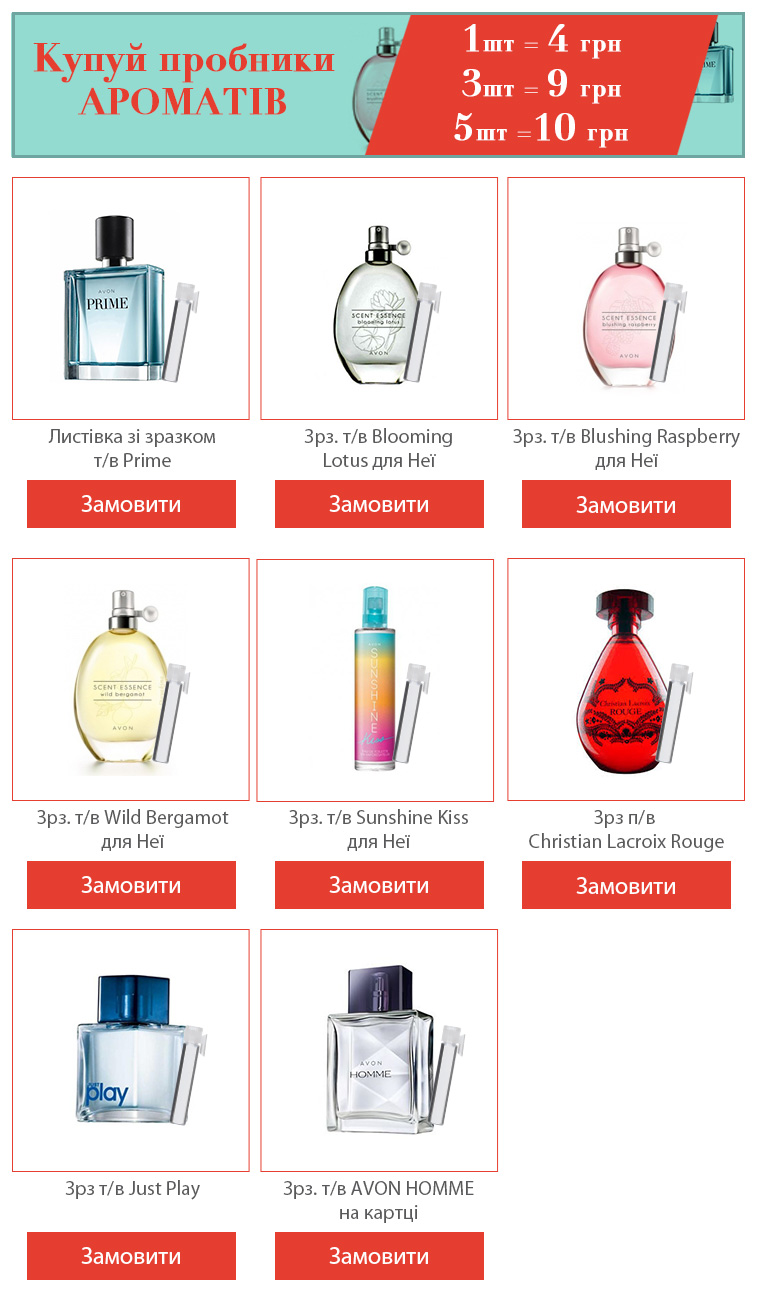Order Blushing Raspberry samples
The image size is (759, 1305).
[x=626, y=504]
